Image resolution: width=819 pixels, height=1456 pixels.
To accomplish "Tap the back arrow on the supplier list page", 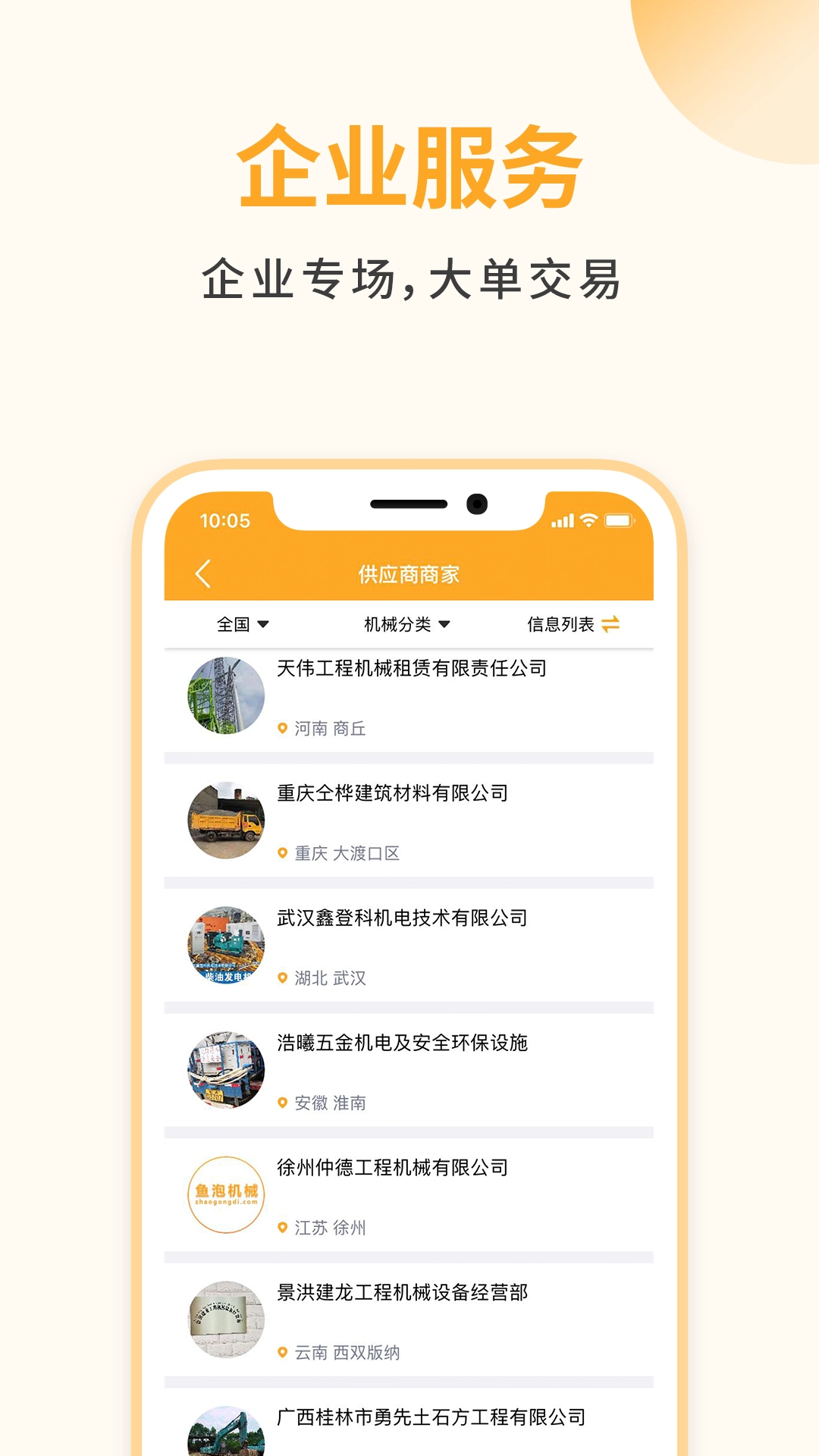I will click(202, 574).
